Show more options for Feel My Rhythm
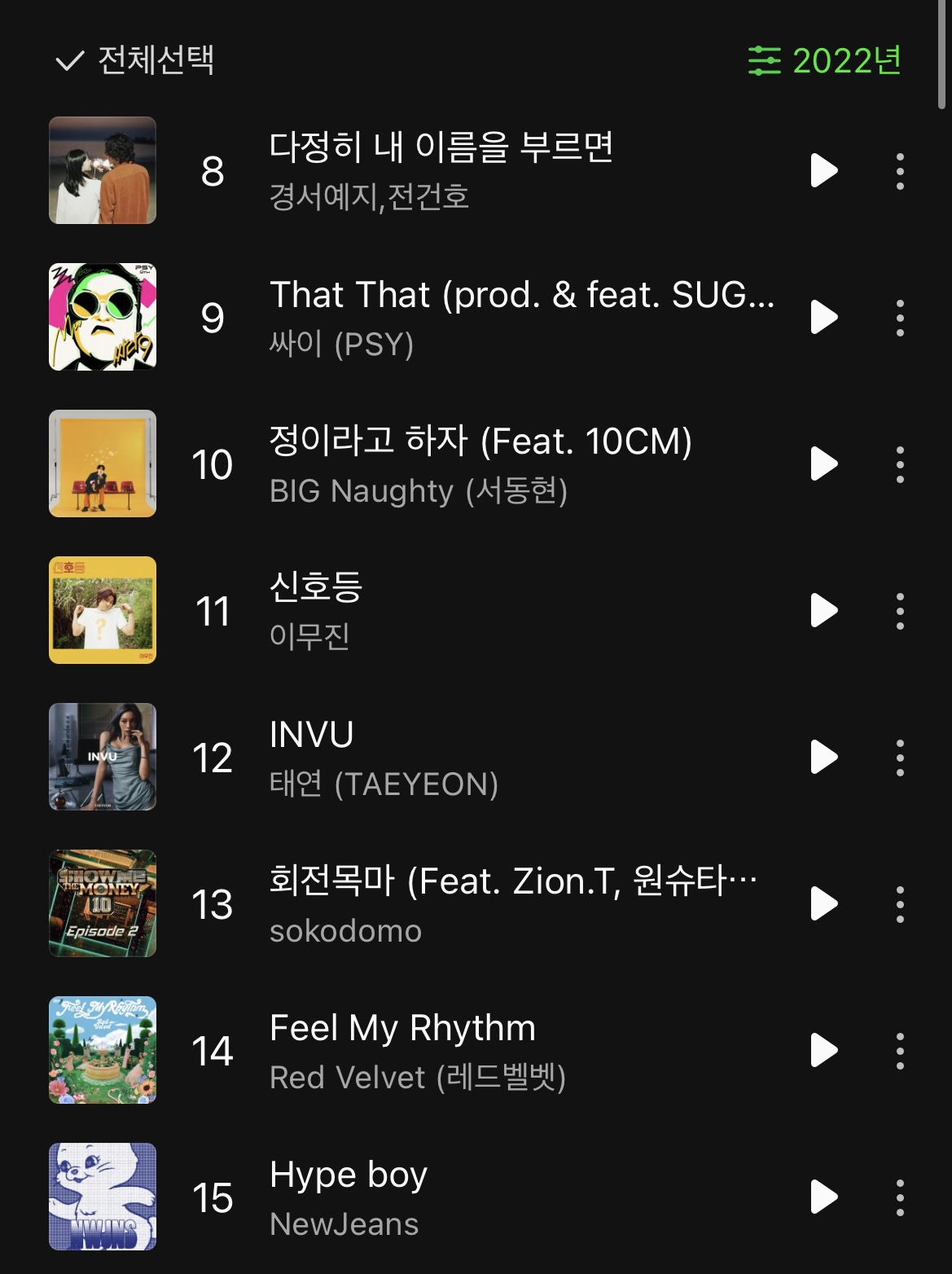The height and width of the screenshot is (1274, 952). click(900, 1051)
